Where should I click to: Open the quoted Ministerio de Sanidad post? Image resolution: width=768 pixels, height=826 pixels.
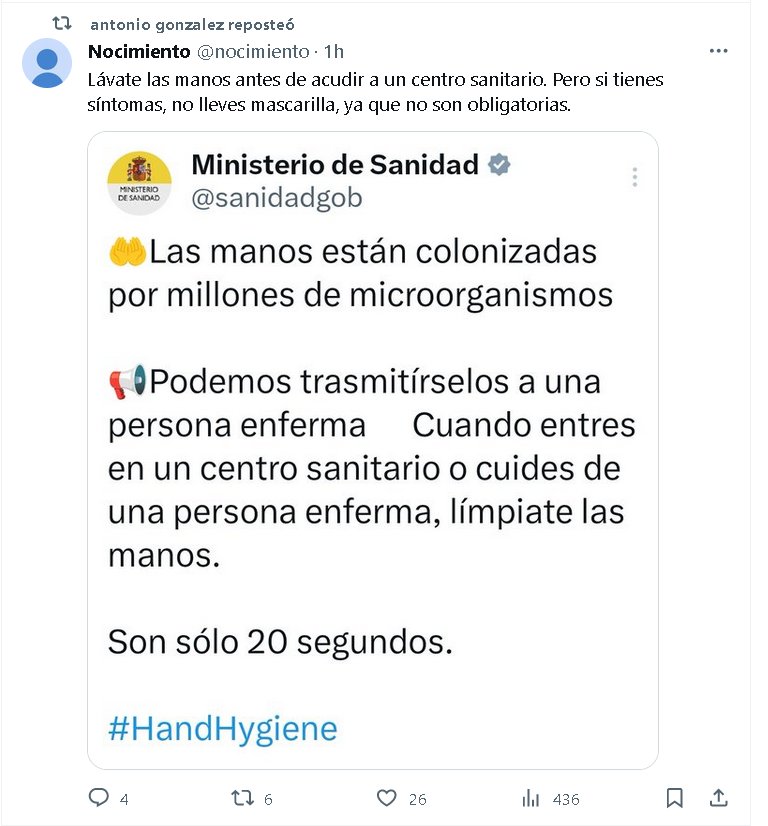(x=372, y=450)
